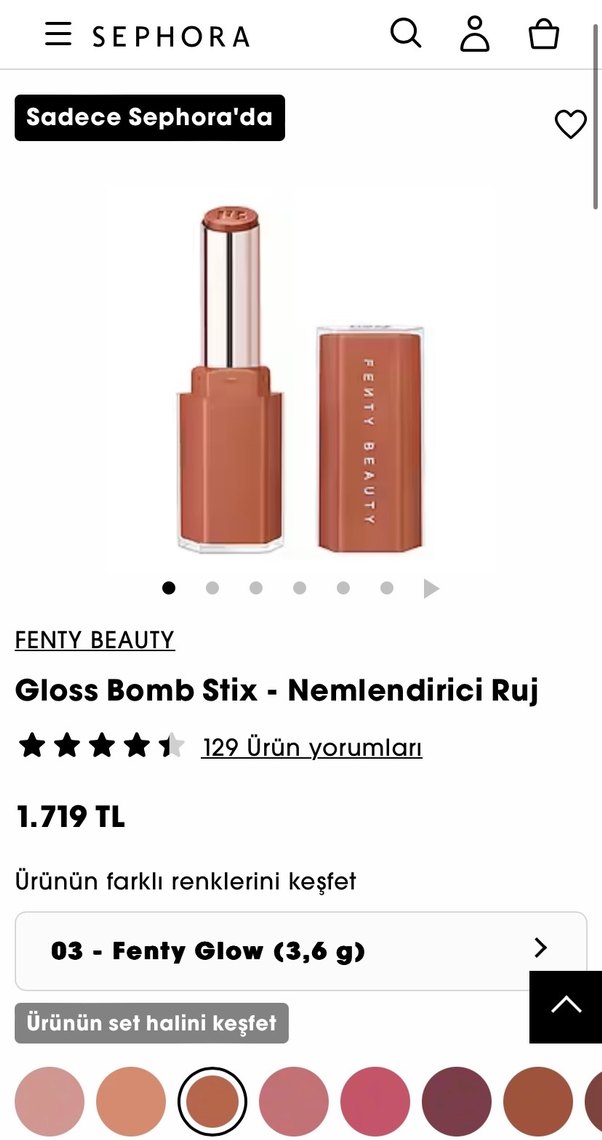602x1140 pixels.
Task: Open the search icon
Action: 405,34
